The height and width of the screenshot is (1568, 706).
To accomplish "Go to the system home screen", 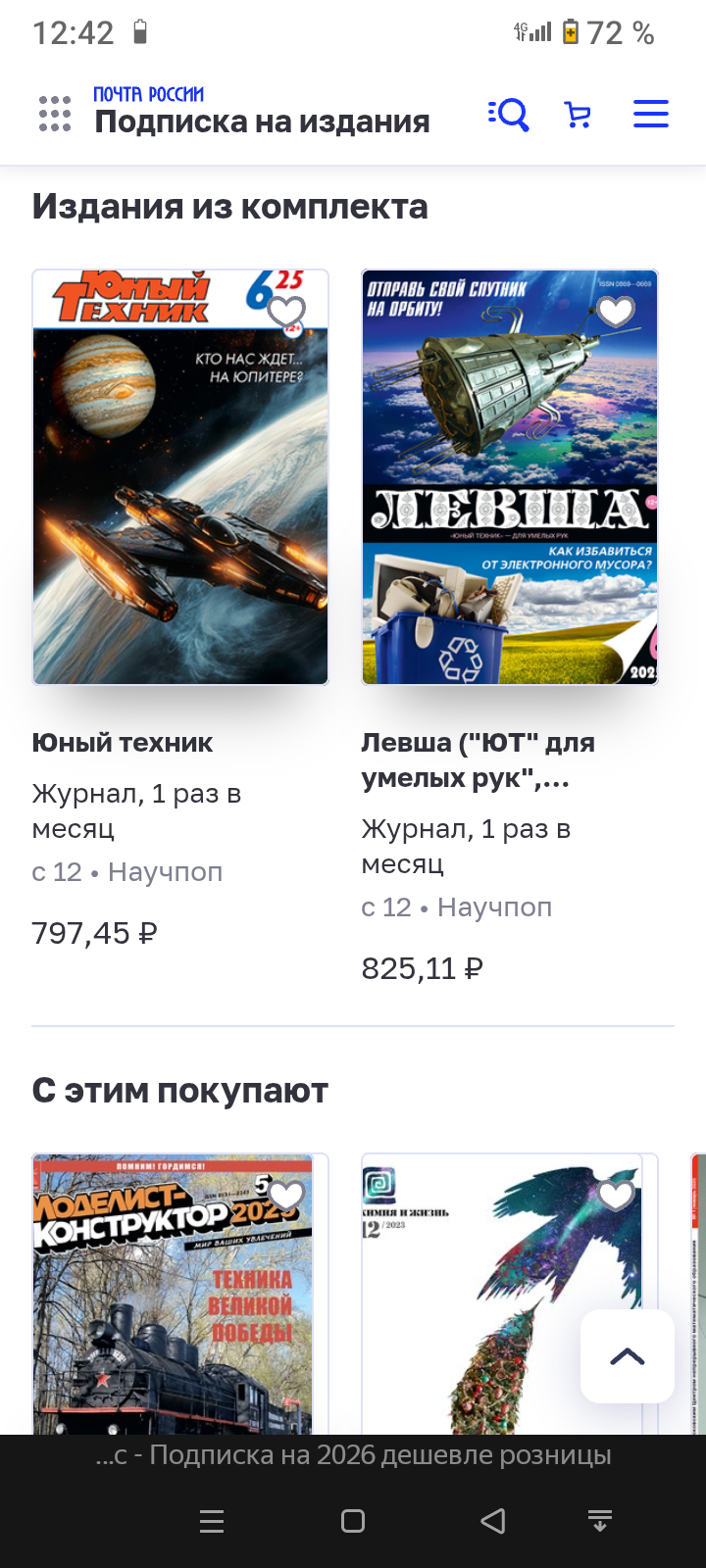I will (x=353, y=1521).
